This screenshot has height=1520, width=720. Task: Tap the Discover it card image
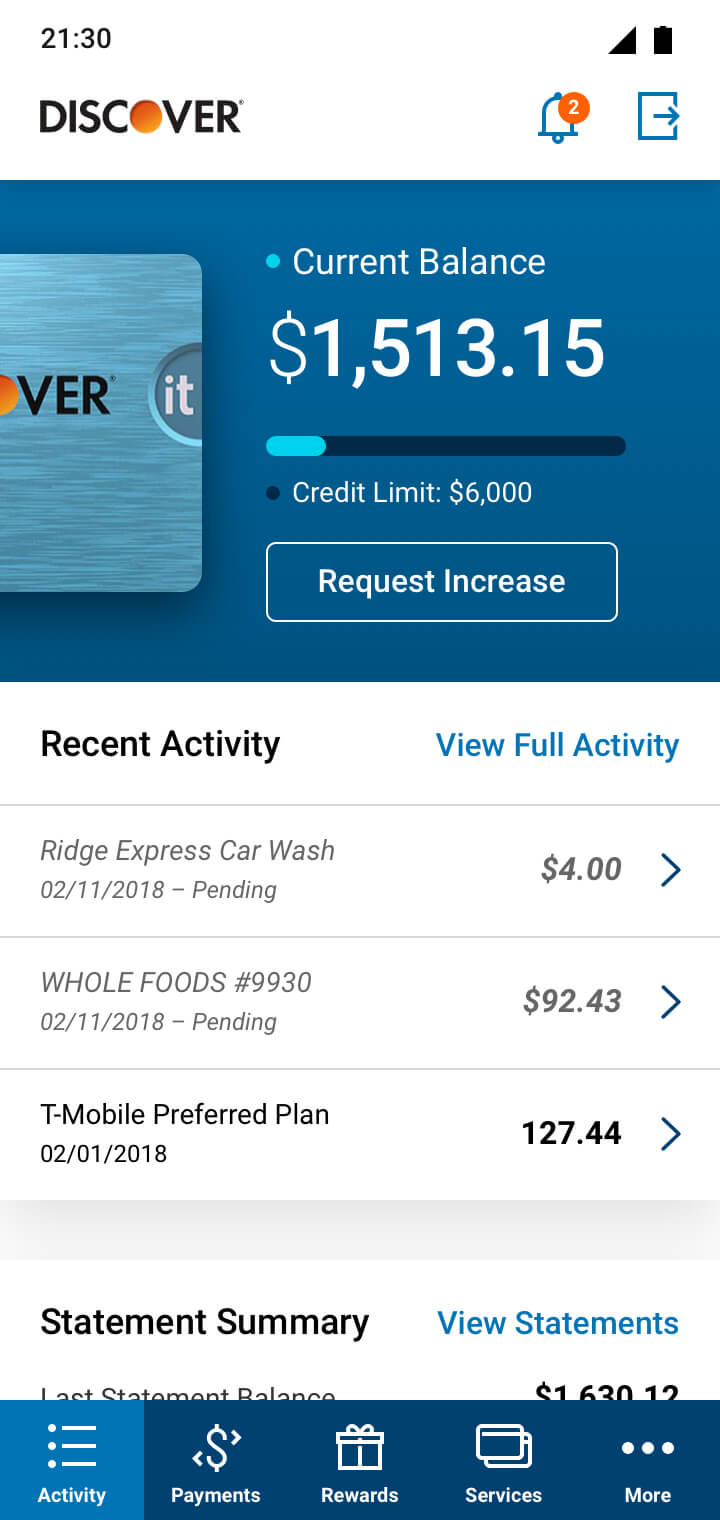[x=100, y=422]
